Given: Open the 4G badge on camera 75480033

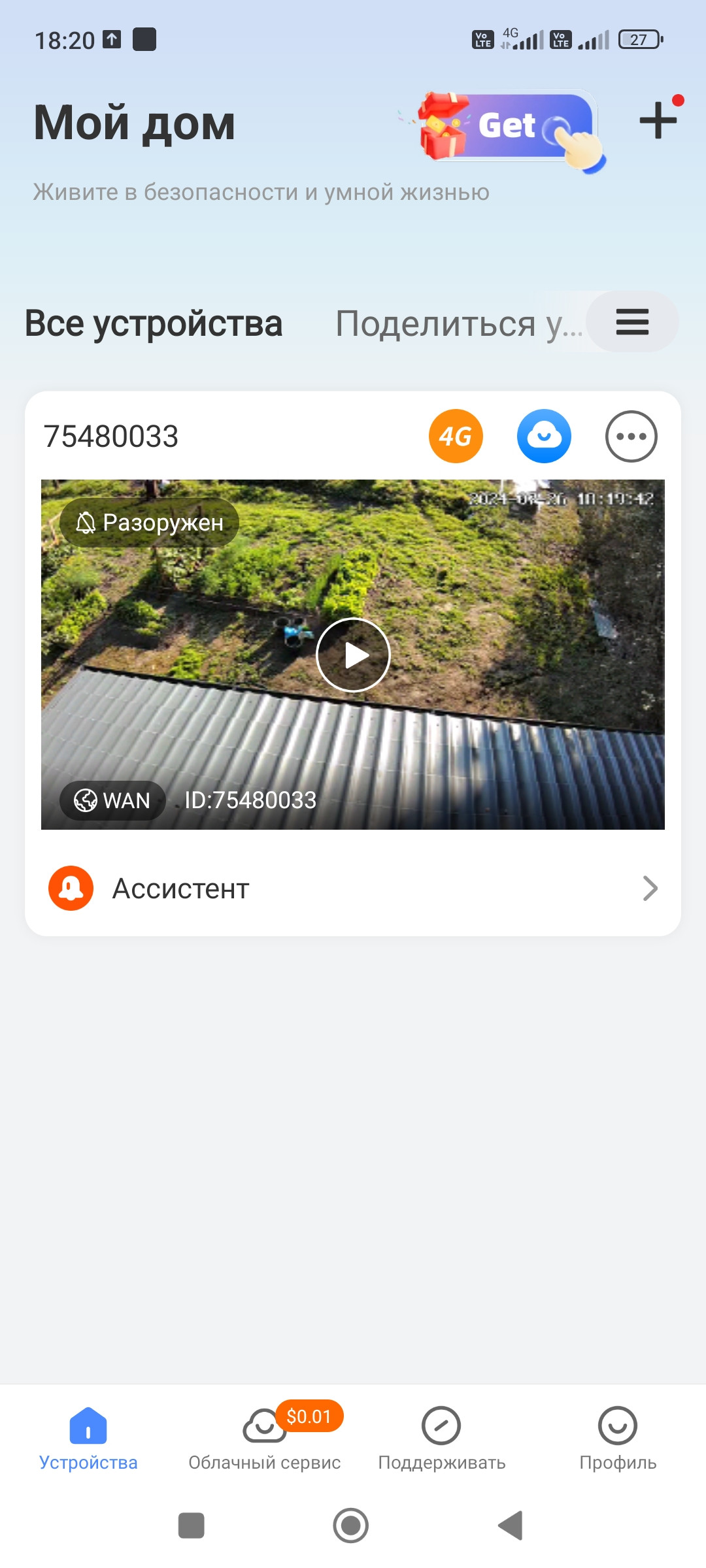Looking at the screenshot, I should (456, 436).
